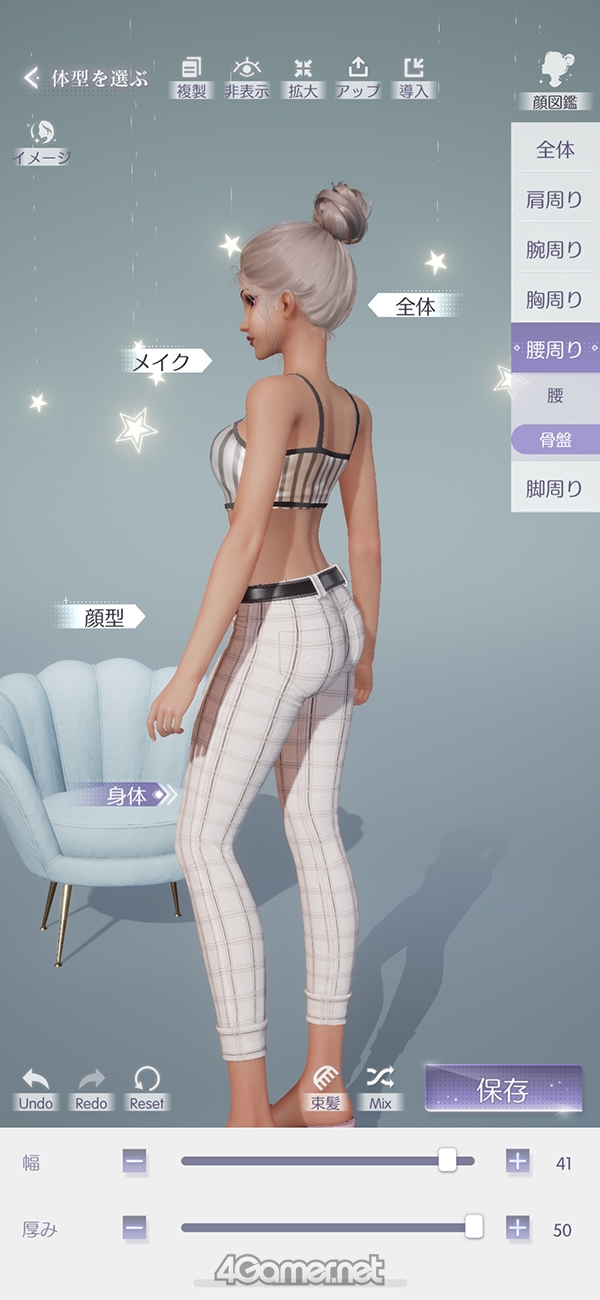Switch to the 胸周り tab
This screenshot has width=600, height=1300.
coord(555,299)
